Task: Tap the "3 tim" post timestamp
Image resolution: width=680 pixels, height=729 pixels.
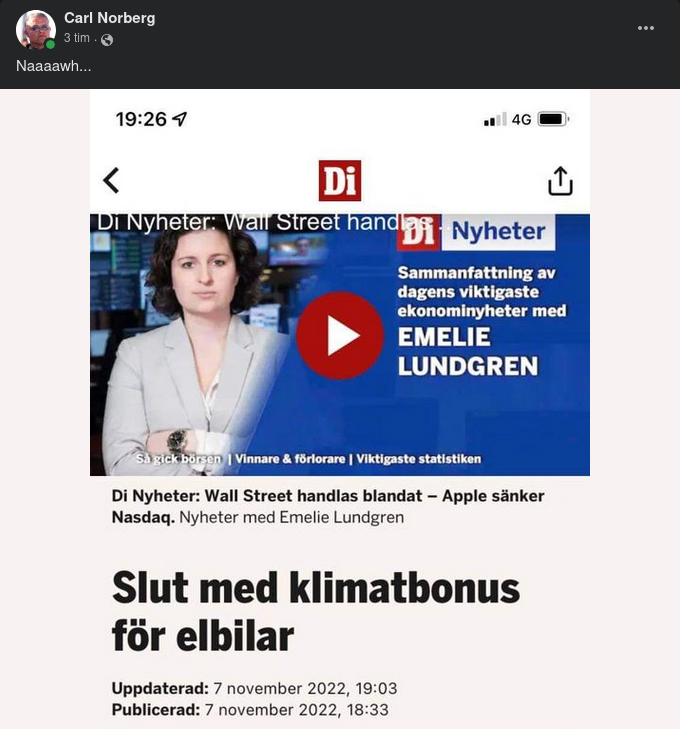Action: [x=77, y=38]
